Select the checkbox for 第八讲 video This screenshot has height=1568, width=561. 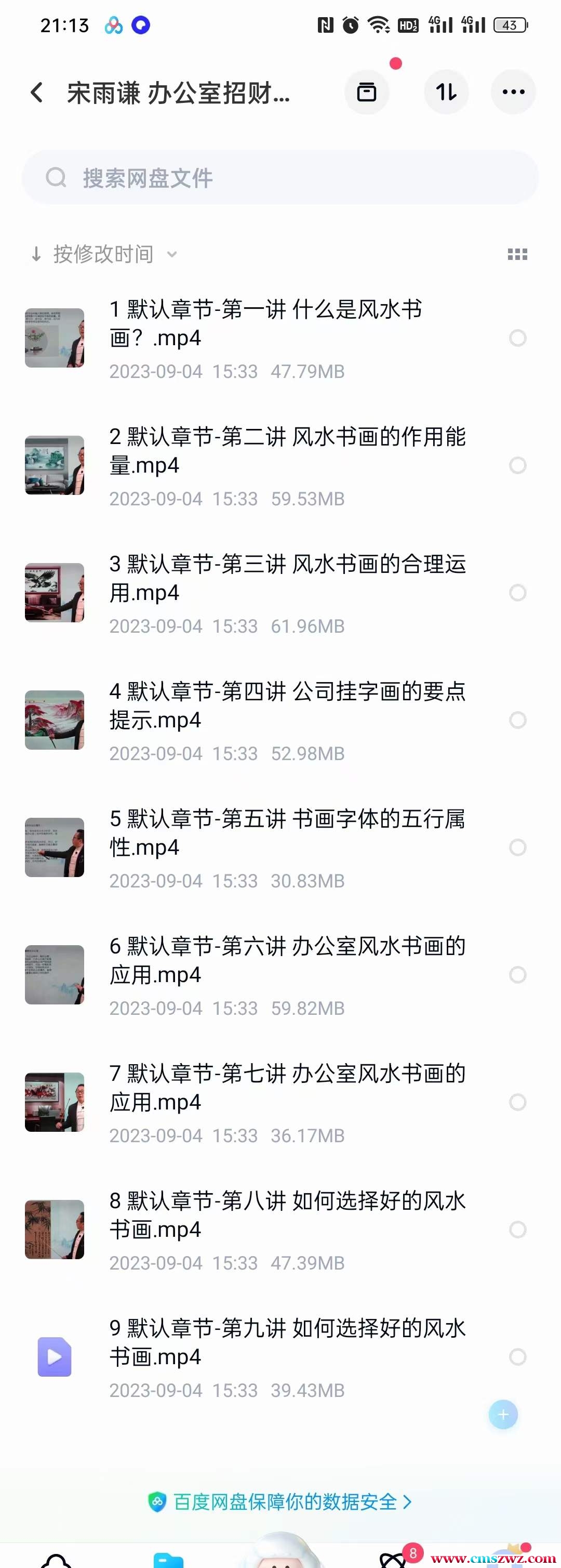tap(517, 1229)
